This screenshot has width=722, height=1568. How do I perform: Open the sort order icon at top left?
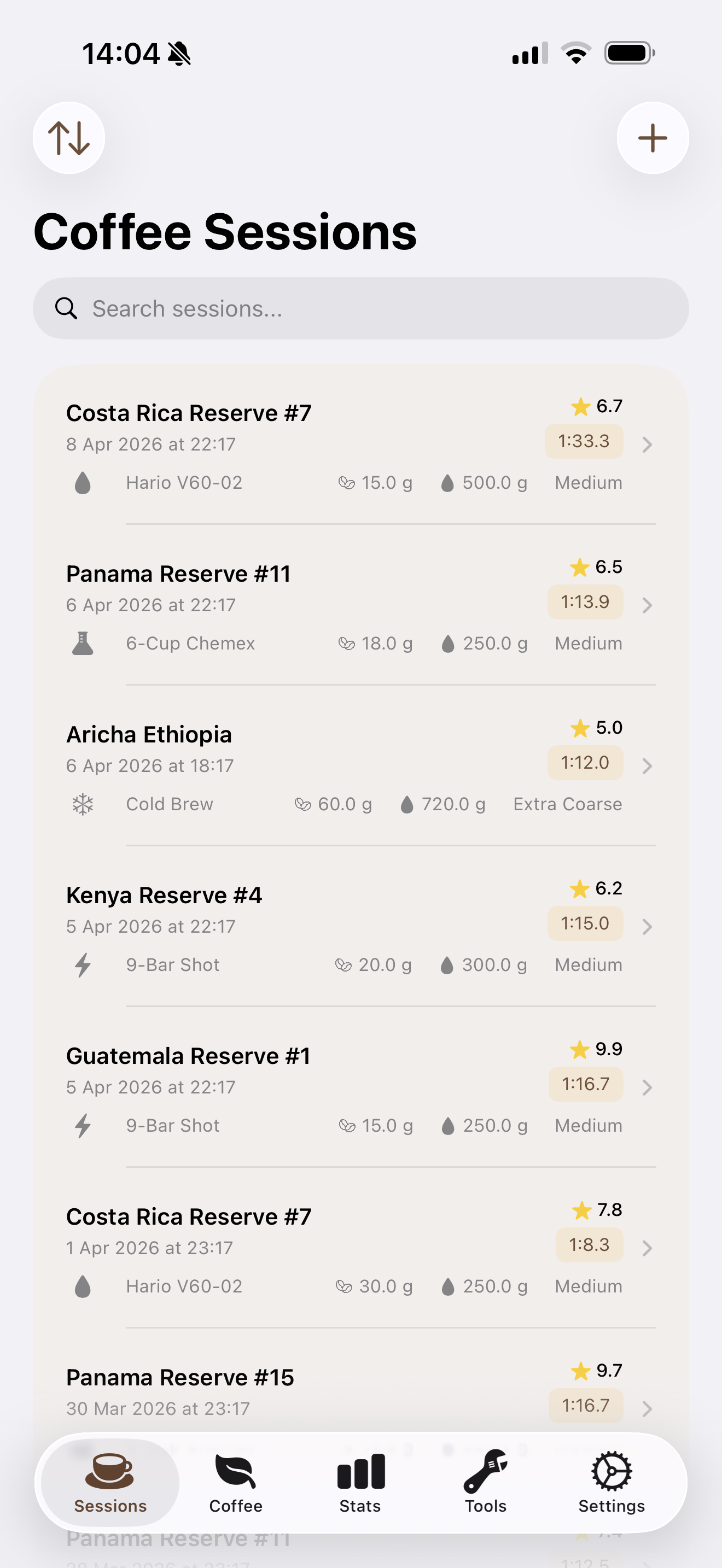(x=69, y=137)
